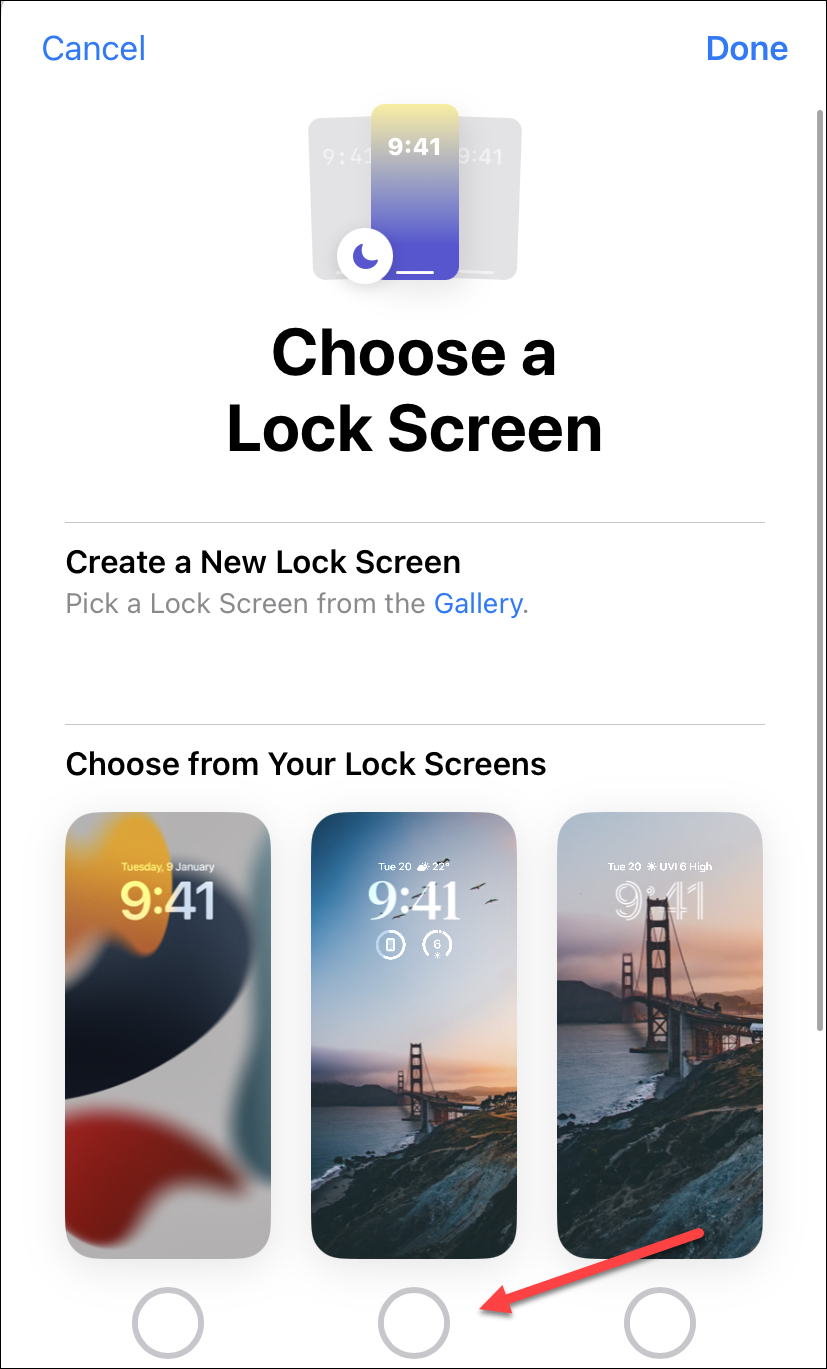Select radio button under widgets bridge lock screen
827x1369 pixels.
tap(414, 1323)
